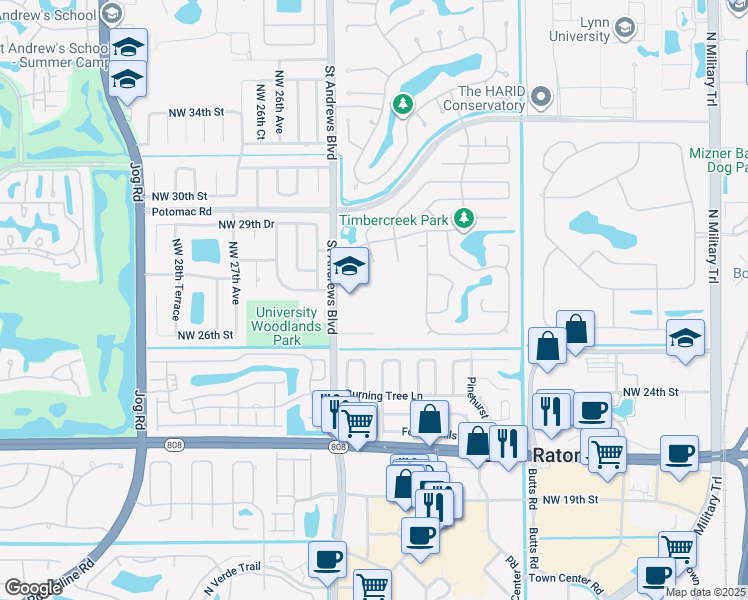Open the Google logo link

point(33,587)
